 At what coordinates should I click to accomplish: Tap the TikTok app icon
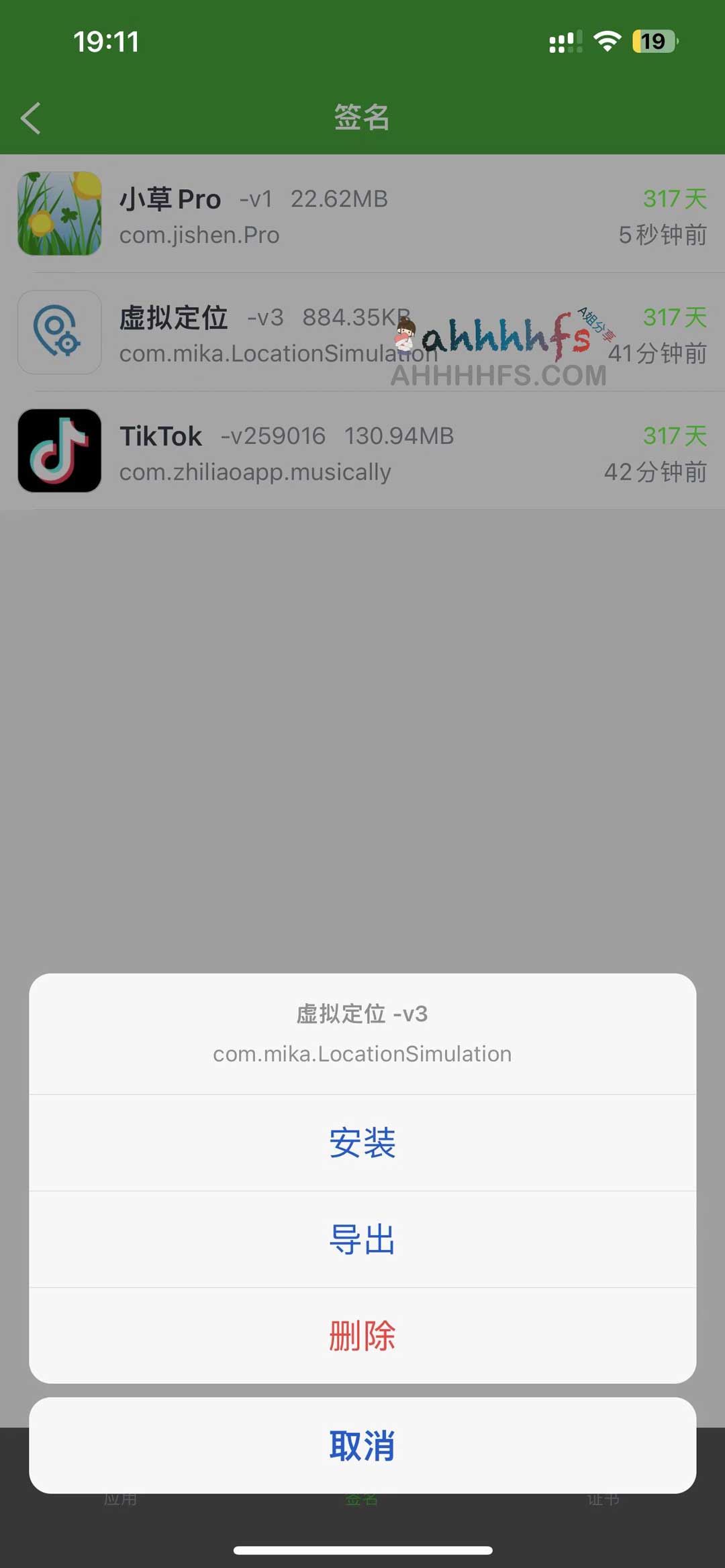click(x=59, y=450)
